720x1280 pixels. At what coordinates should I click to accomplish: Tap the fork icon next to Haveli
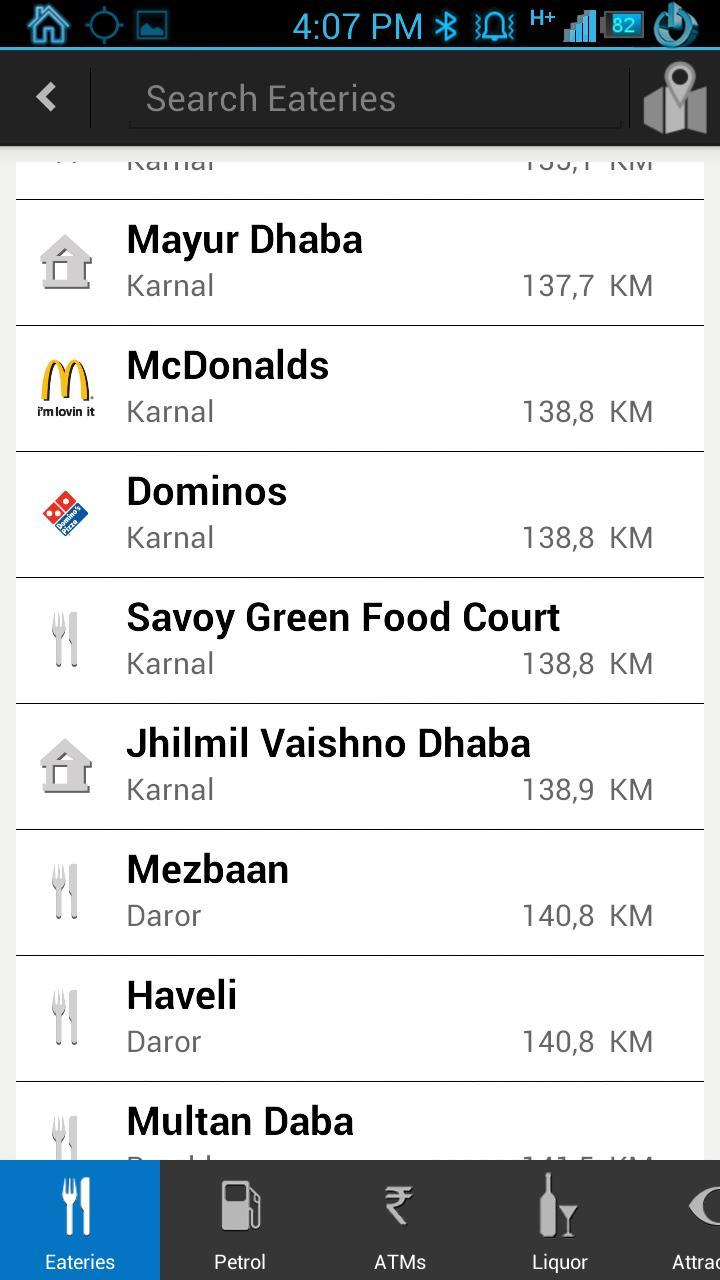[66, 1017]
